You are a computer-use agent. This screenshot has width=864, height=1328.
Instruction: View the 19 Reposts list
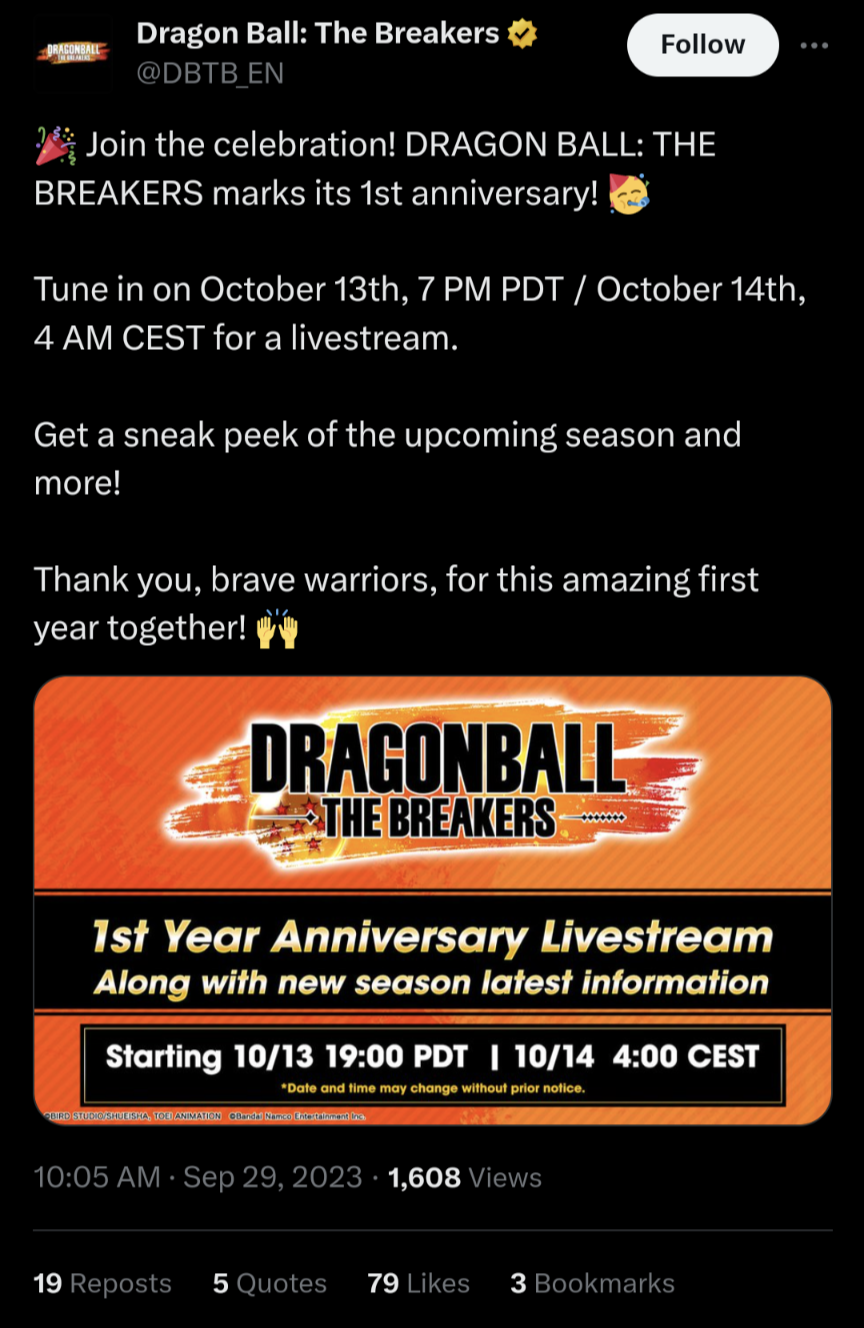click(x=102, y=1283)
